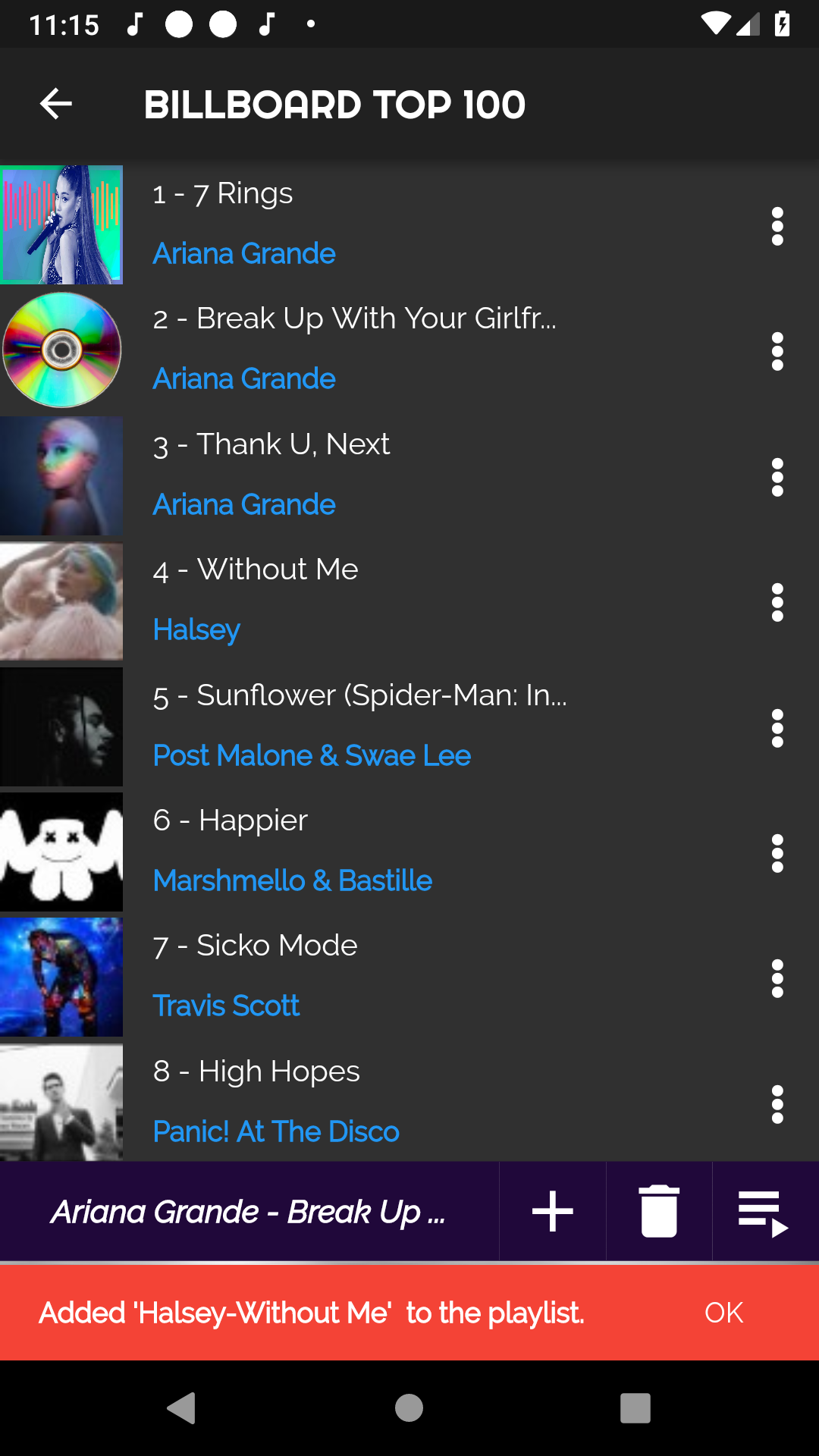The width and height of the screenshot is (819, 1456).
Task: Tap the plus icon to add to playlist
Action: coord(552,1211)
